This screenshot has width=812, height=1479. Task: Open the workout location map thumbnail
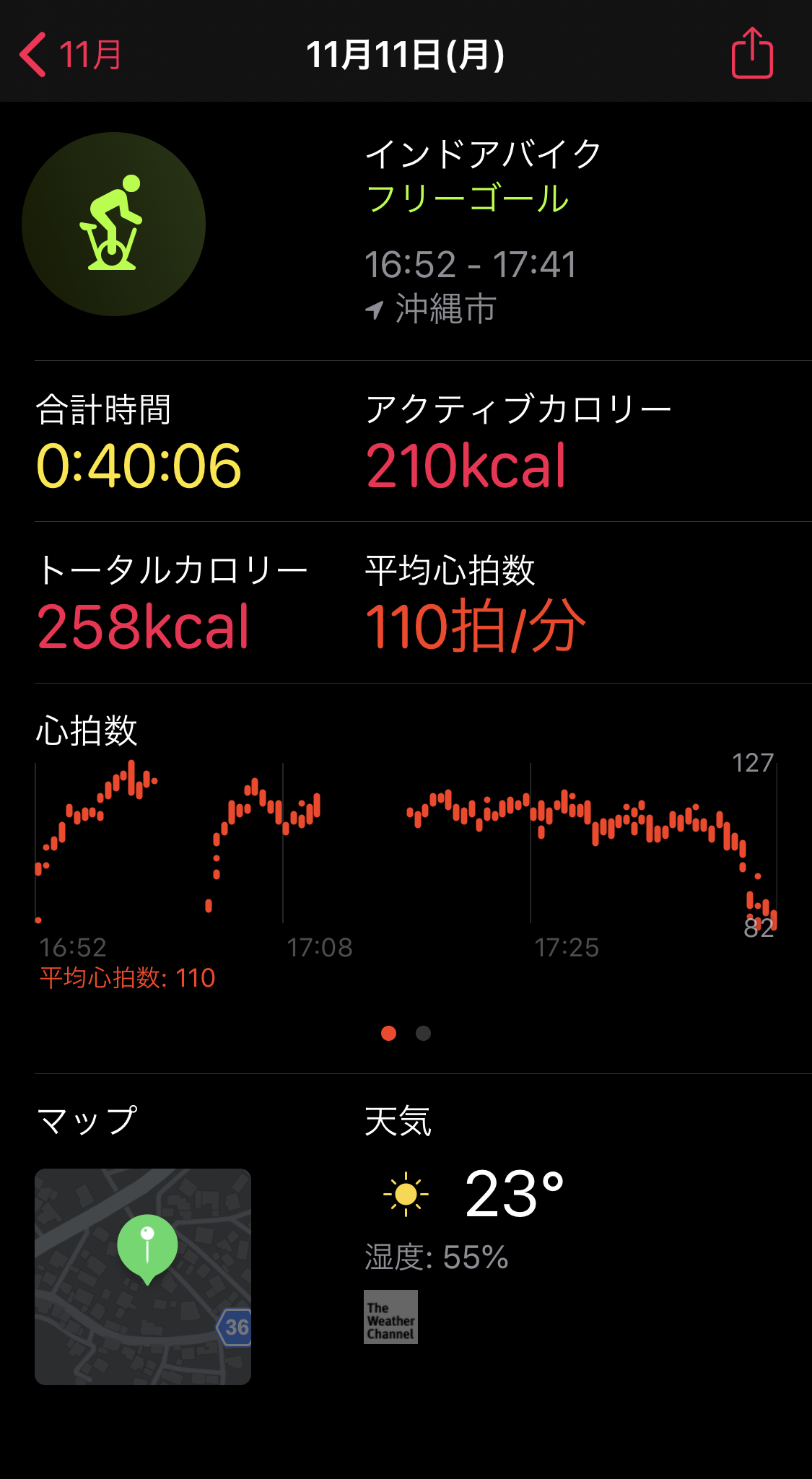pyautogui.click(x=143, y=1276)
